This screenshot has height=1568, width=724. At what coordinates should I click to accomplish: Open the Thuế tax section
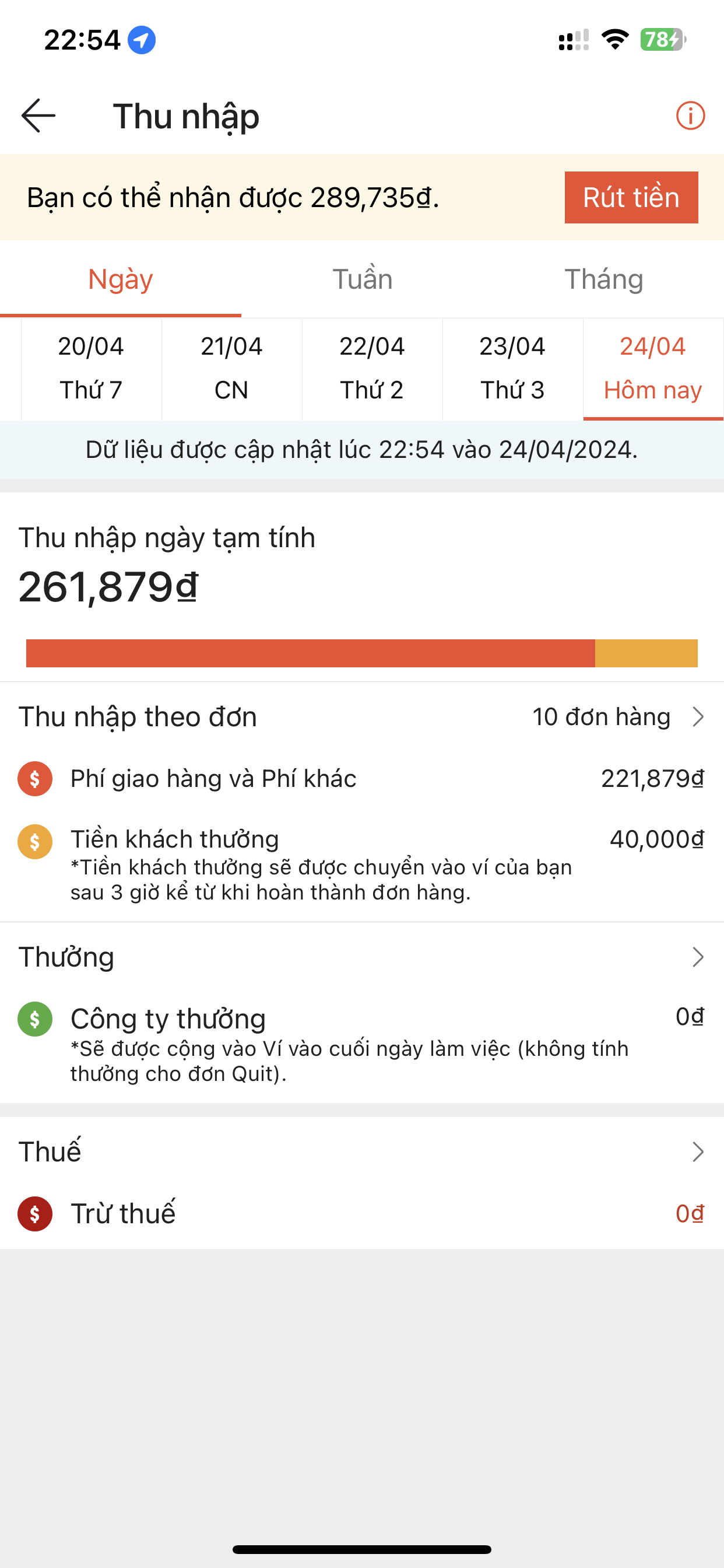click(362, 1151)
